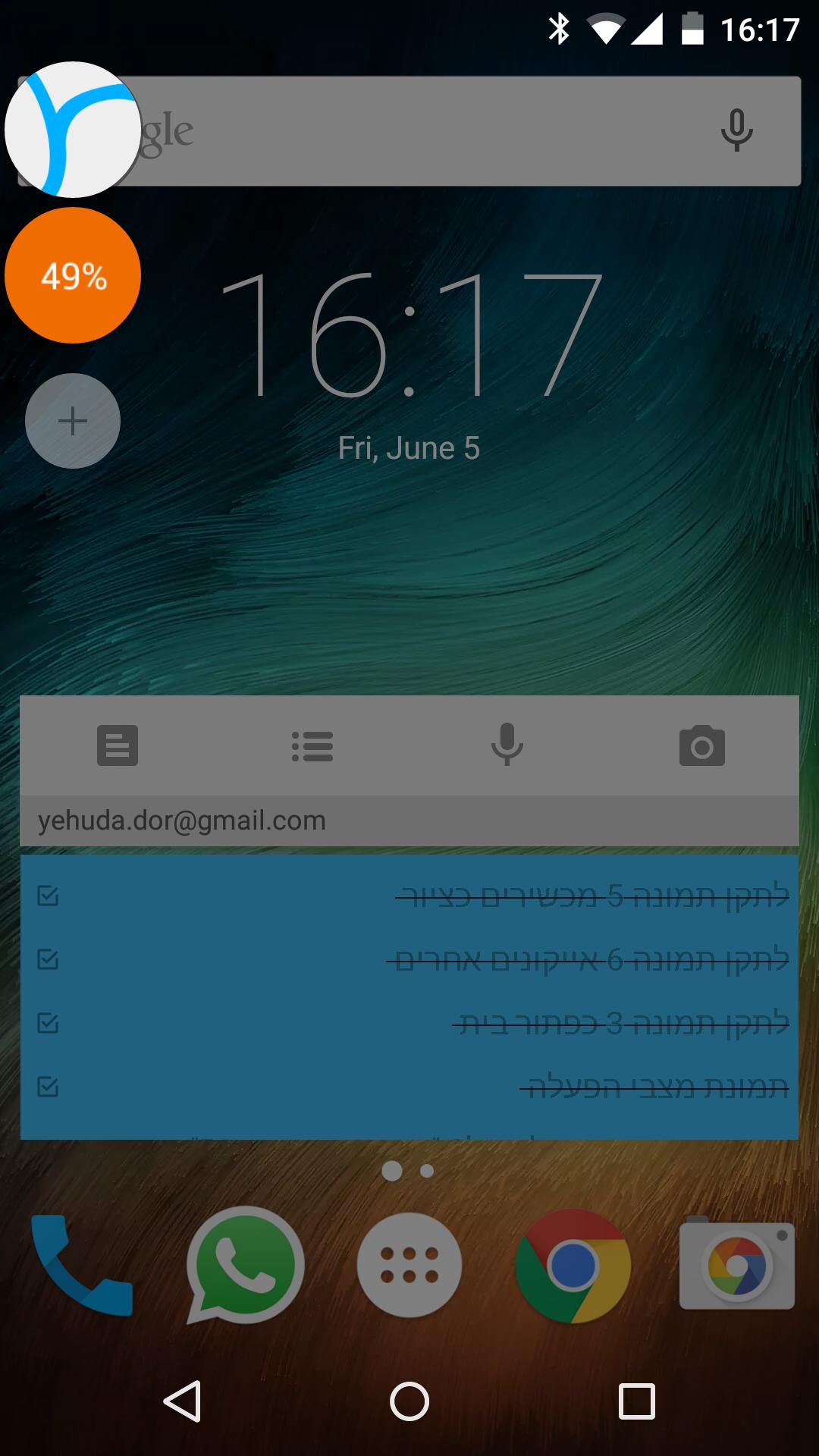Create a new list in Keep widget
This screenshot has height=1456, width=819.
point(312,745)
